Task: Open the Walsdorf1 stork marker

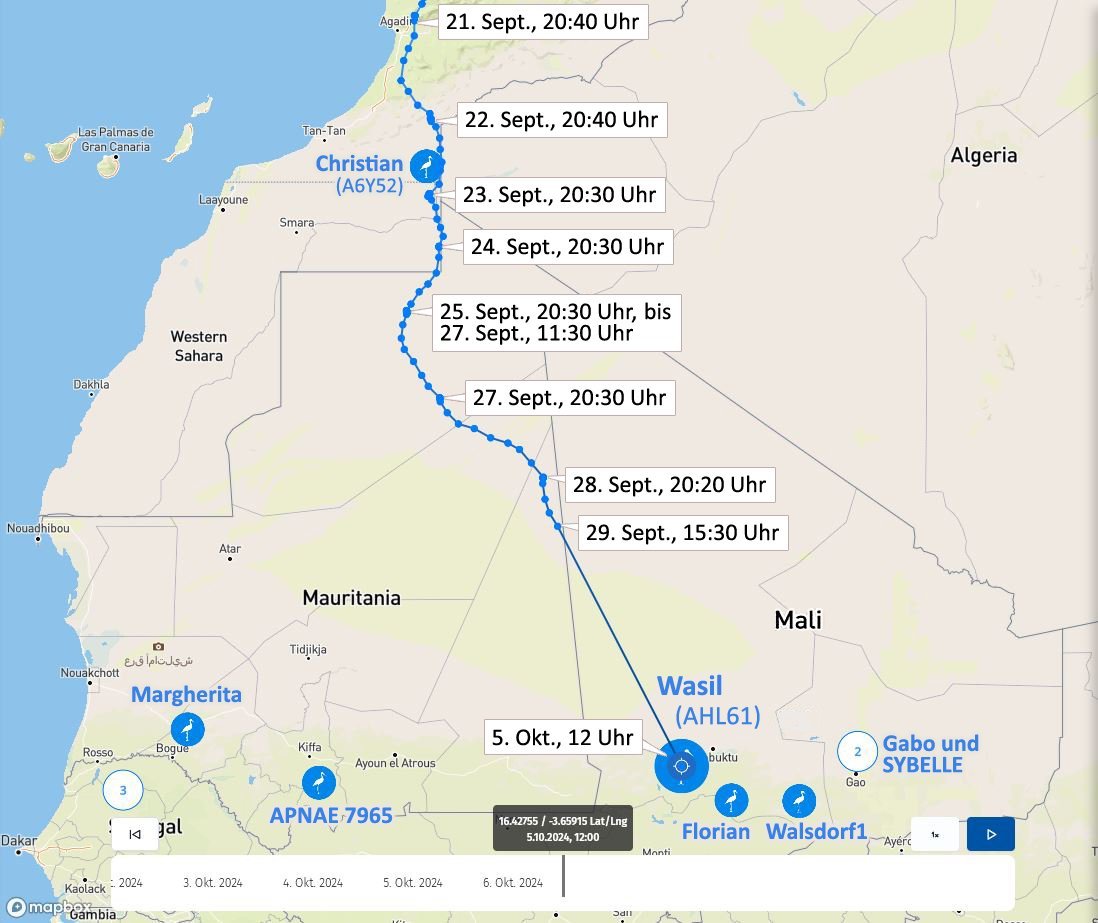Action: [798, 800]
